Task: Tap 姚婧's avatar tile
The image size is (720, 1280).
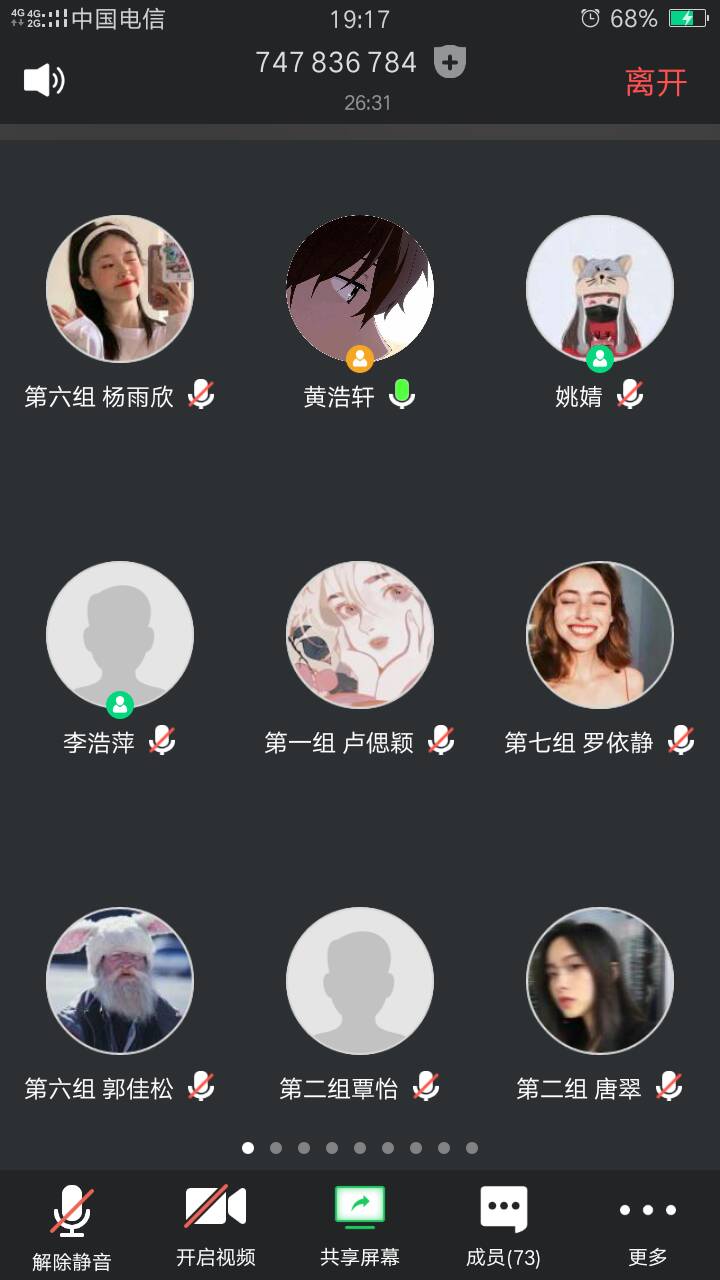Action: (x=600, y=288)
